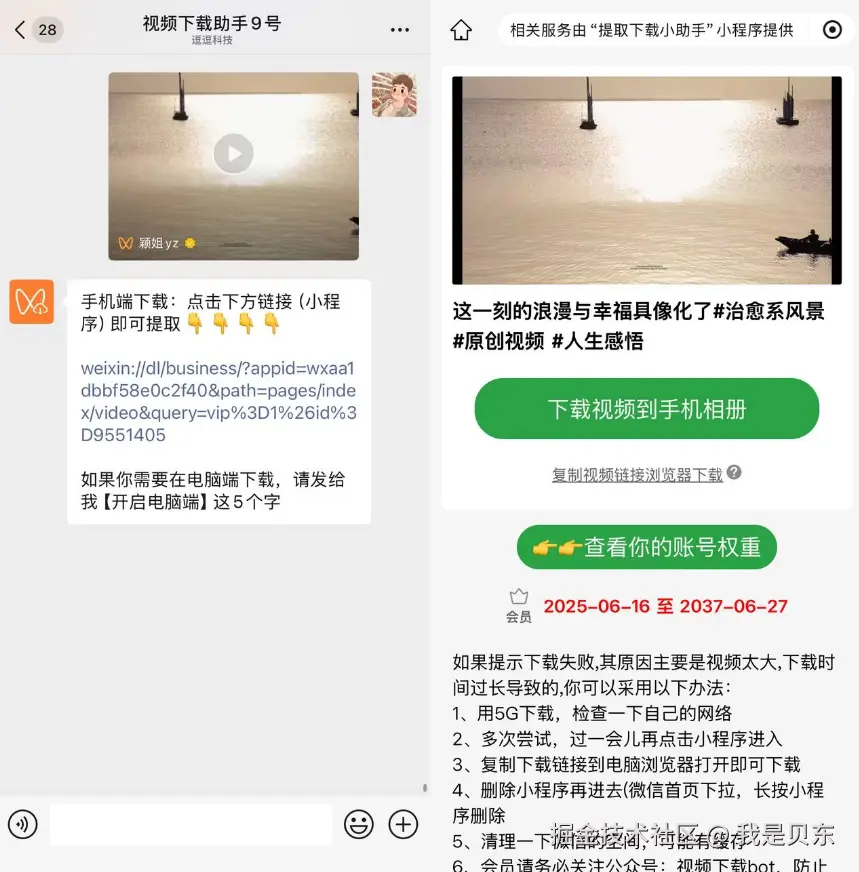Go back from the 视频下载助手9号 chat
Viewport: 859px width, 872px height.
[22, 30]
